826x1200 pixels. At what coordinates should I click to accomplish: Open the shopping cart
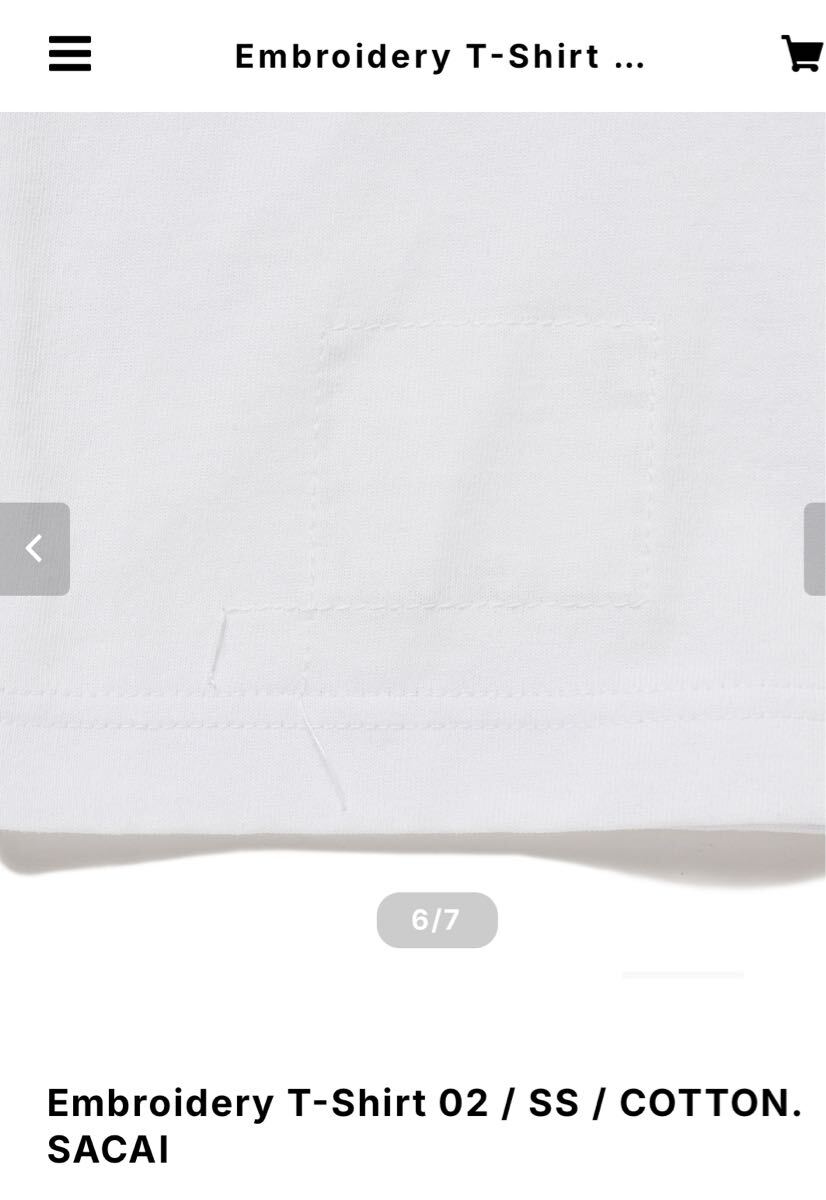(x=800, y=53)
